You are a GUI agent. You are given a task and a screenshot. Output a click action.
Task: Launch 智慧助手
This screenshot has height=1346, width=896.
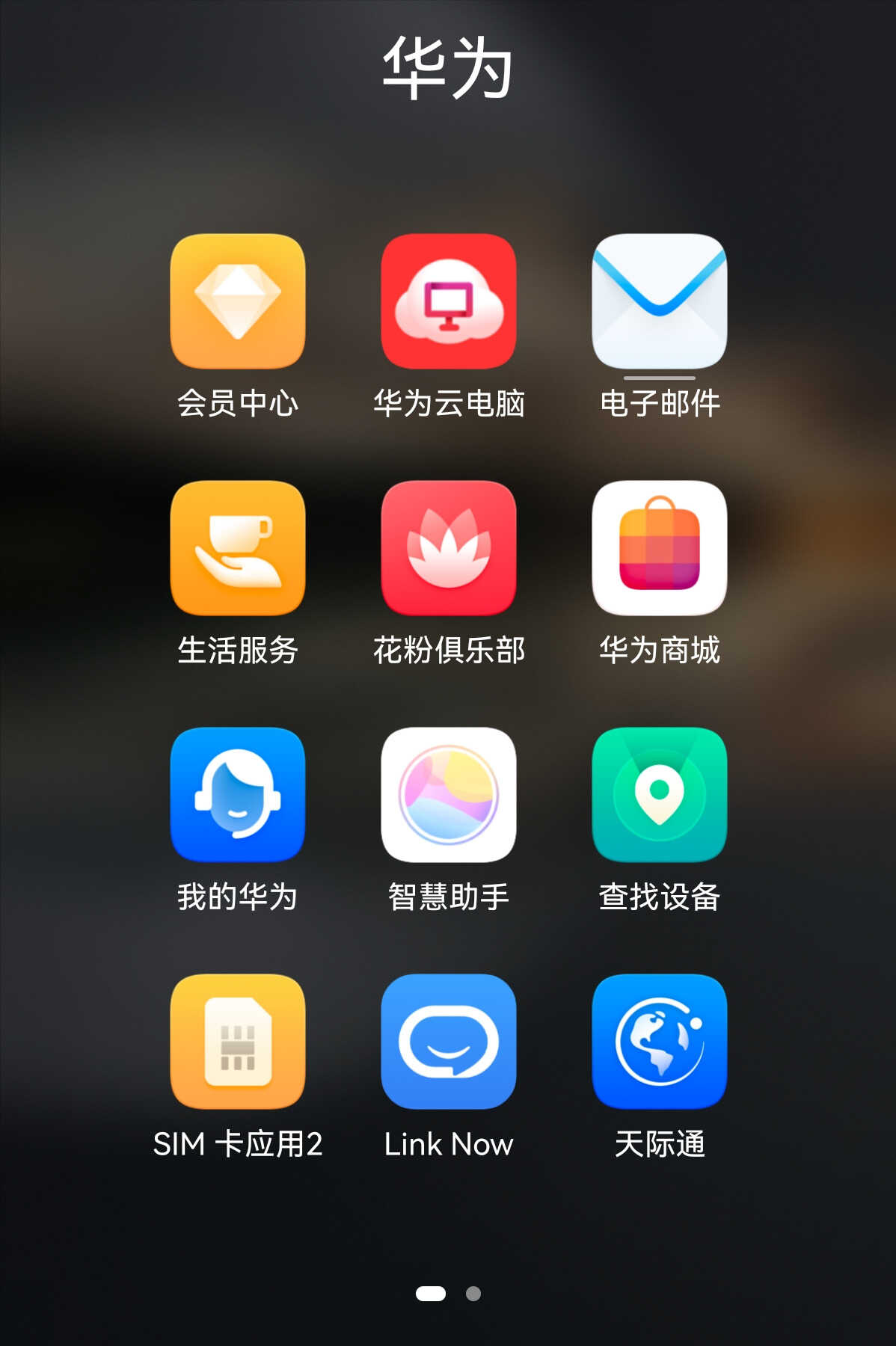449,795
